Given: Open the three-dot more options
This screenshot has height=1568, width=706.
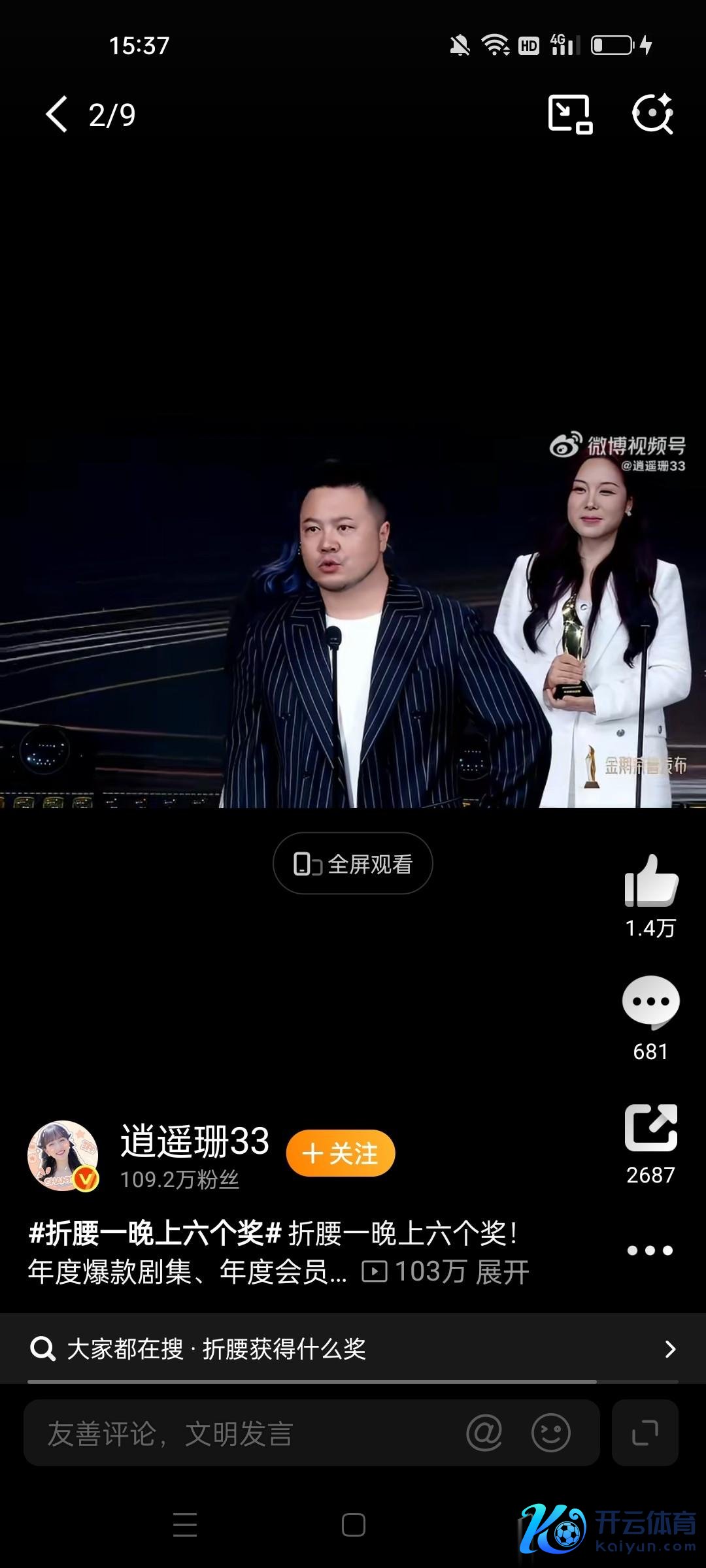Looking at the screenshot, I should click(x=650, y=1250).
